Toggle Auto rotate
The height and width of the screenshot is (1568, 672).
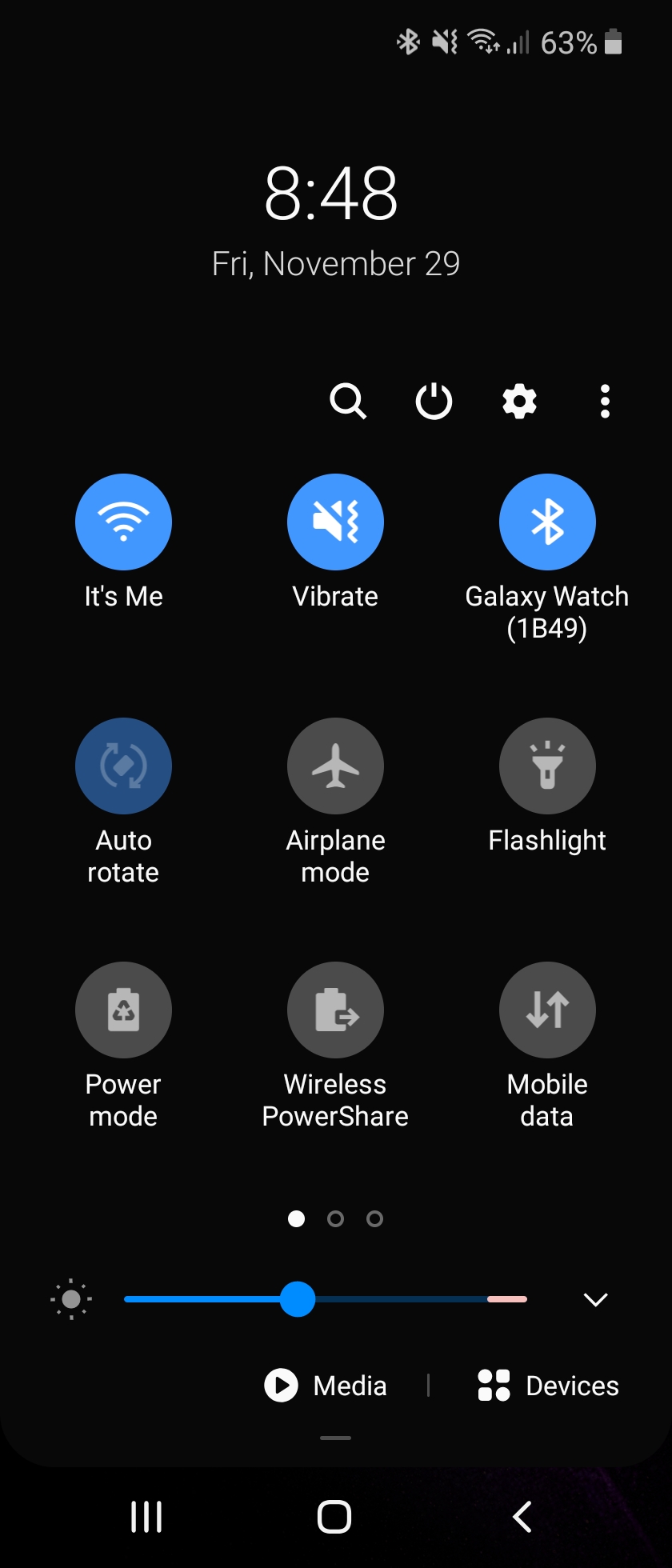tap(123, 766)
